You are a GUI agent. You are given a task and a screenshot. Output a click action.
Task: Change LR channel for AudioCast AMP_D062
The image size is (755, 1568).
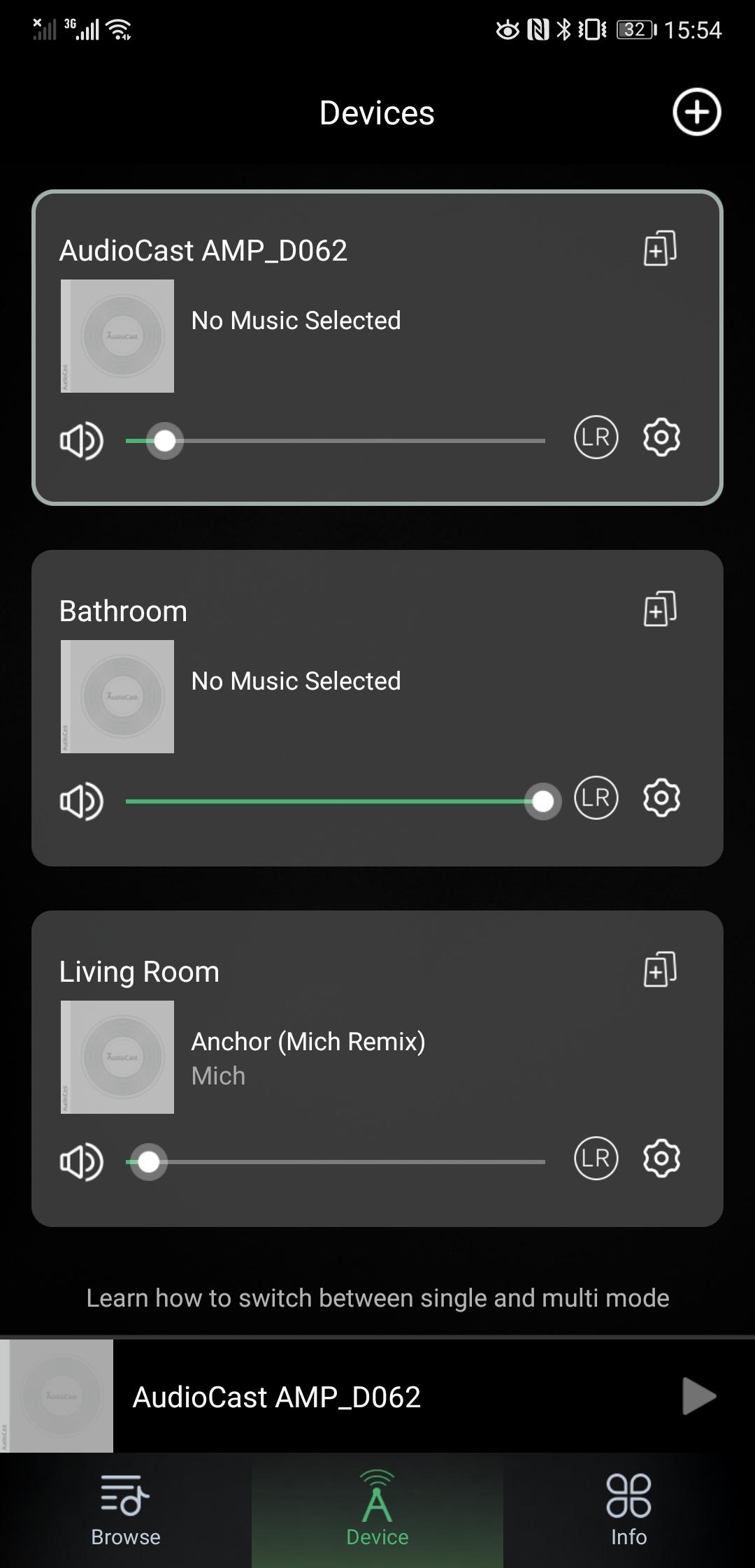tap(596, 438)
